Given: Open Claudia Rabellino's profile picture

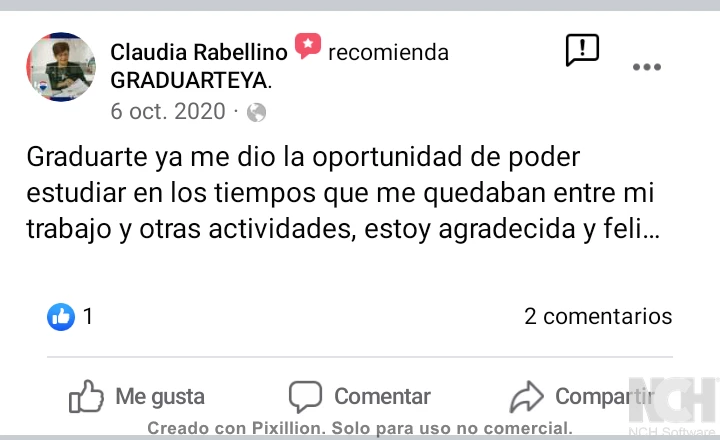Looking at the screenshot, I should [60, 67].
